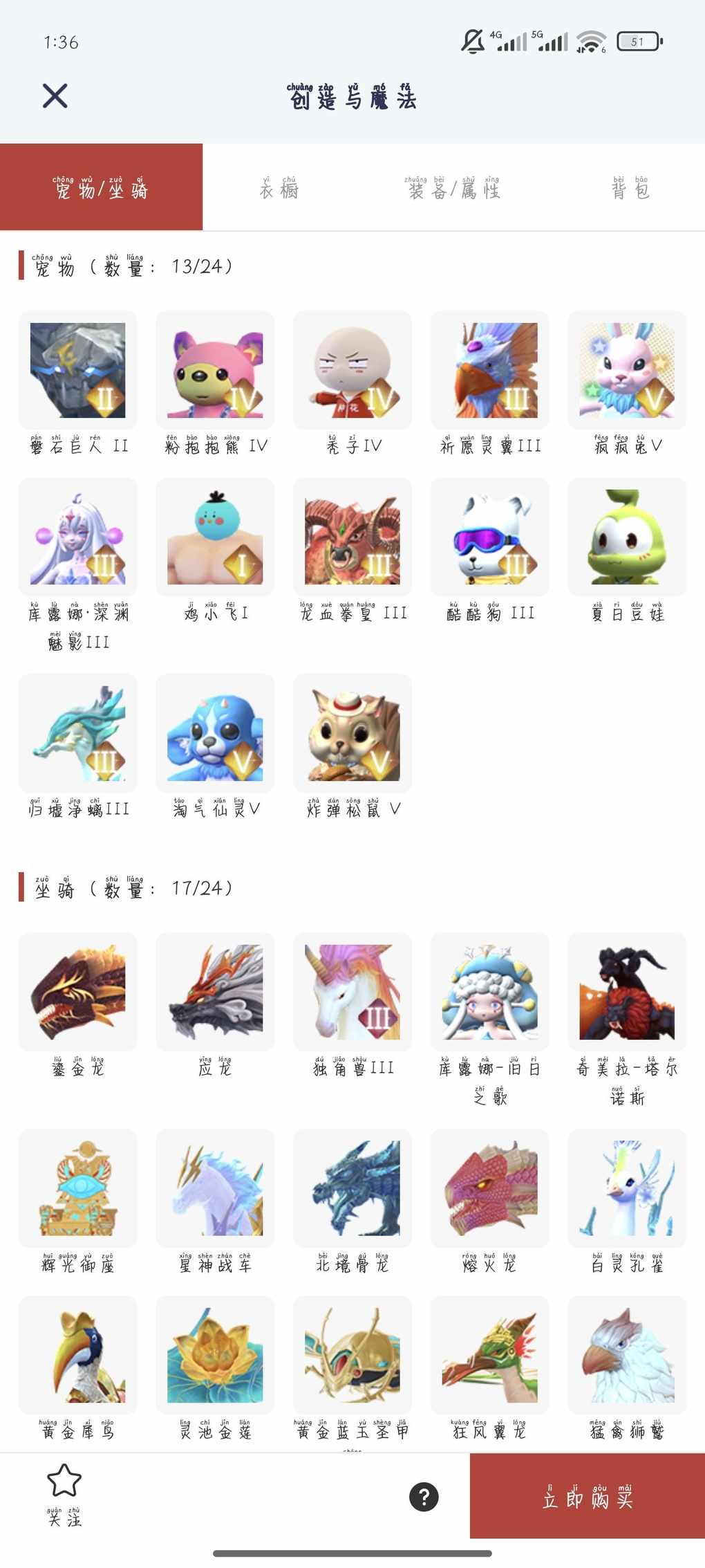Image resolution: width=705 pixels, height=1568 pixels.
Task: Open pet 炸弹松鼠 V
Action: tap(352, 734)
